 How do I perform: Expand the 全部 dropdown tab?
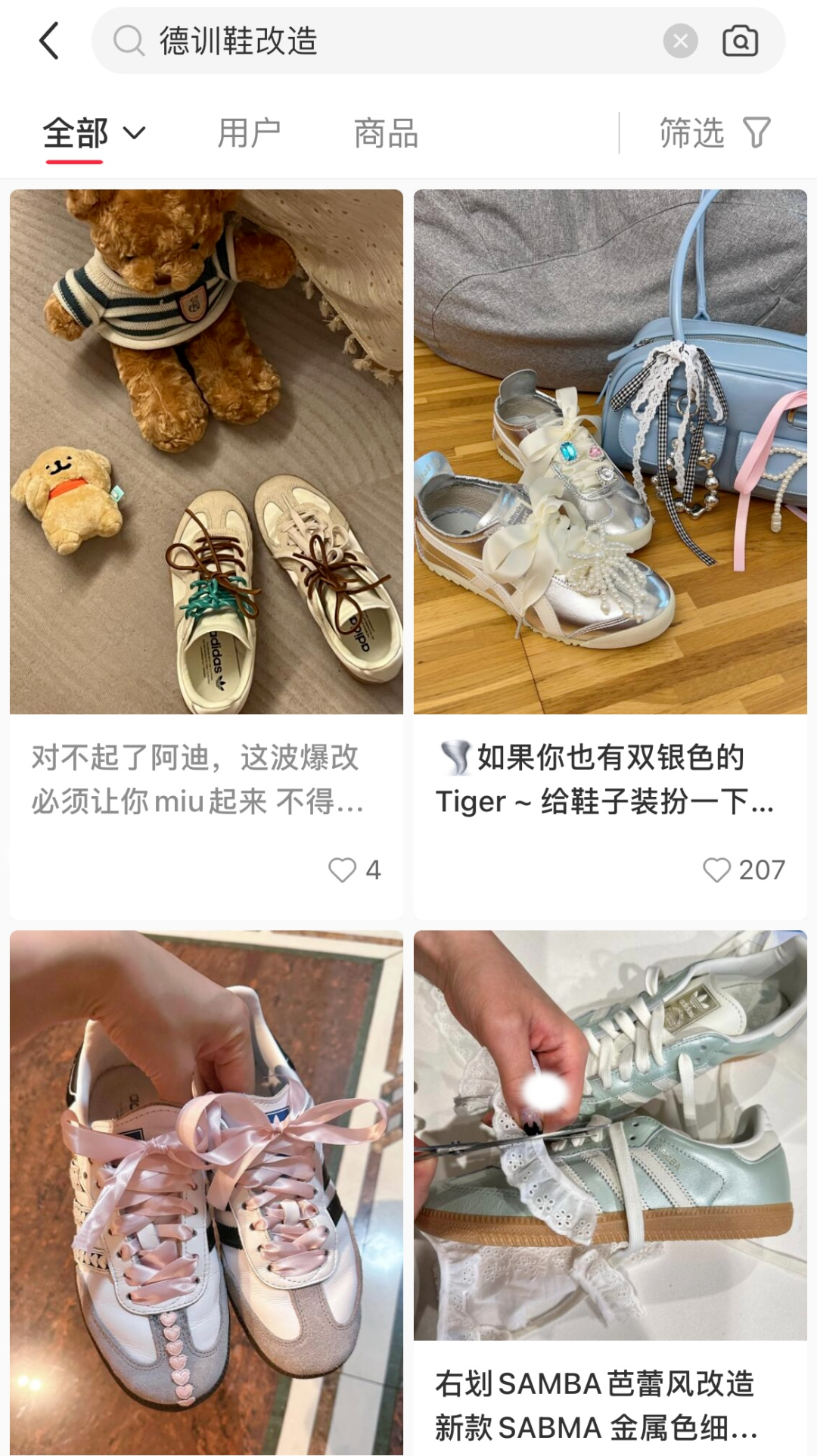pyautogui.click(x=94, y=134)
